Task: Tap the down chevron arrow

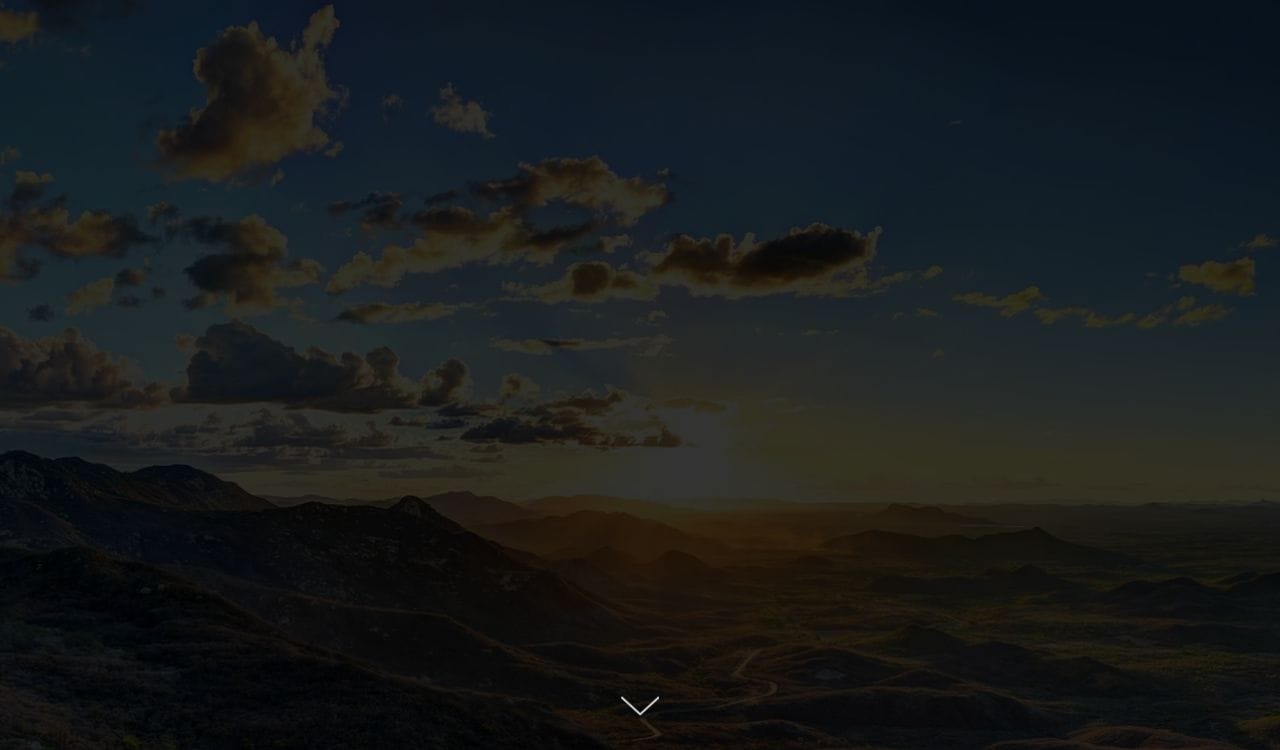Action: click(x=639, y=706)
